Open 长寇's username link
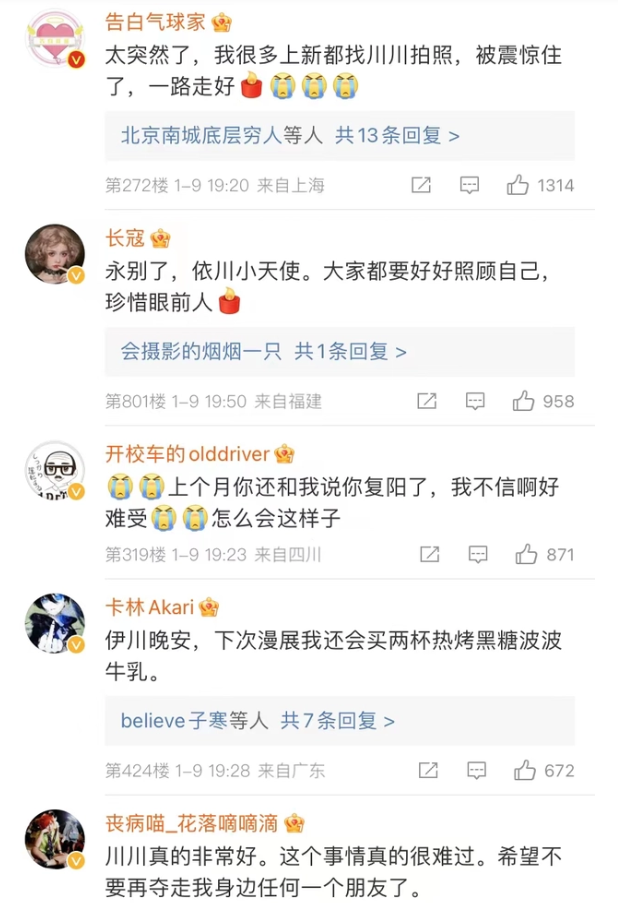Viewport: 618px width, 903px height. (x=125, y=238)
